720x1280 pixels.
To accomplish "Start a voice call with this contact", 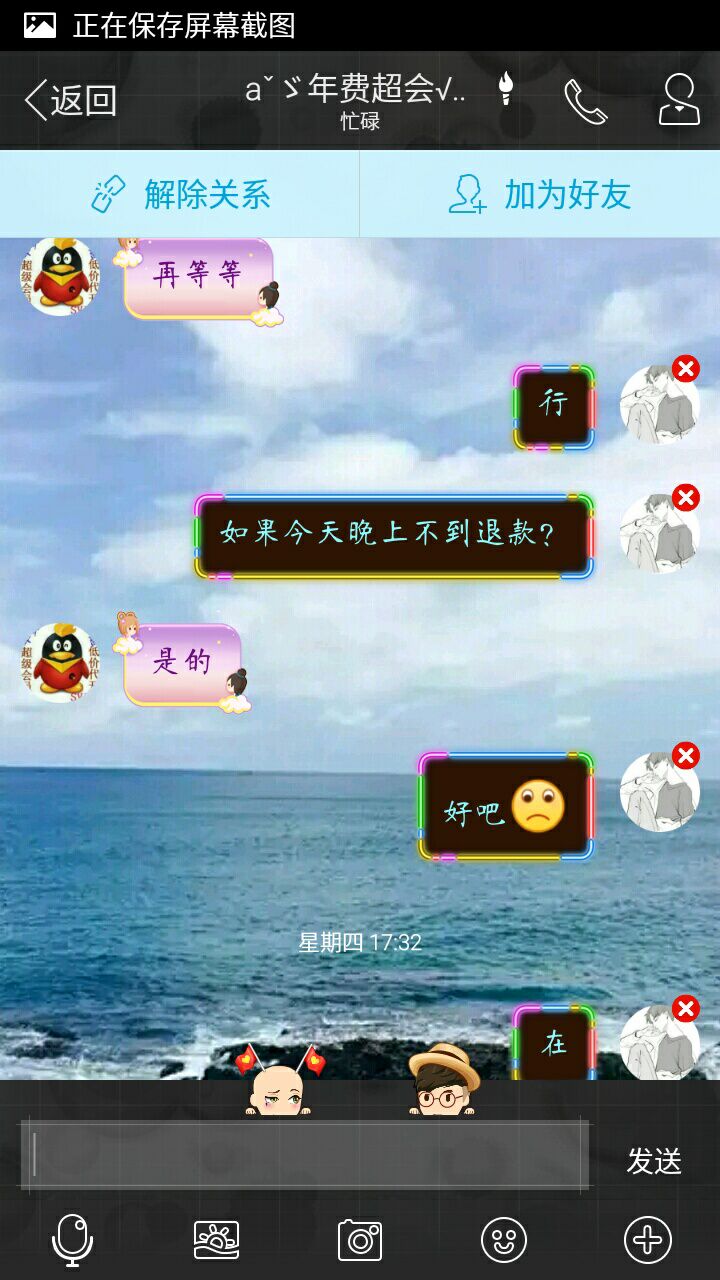I will click(585, 101).
